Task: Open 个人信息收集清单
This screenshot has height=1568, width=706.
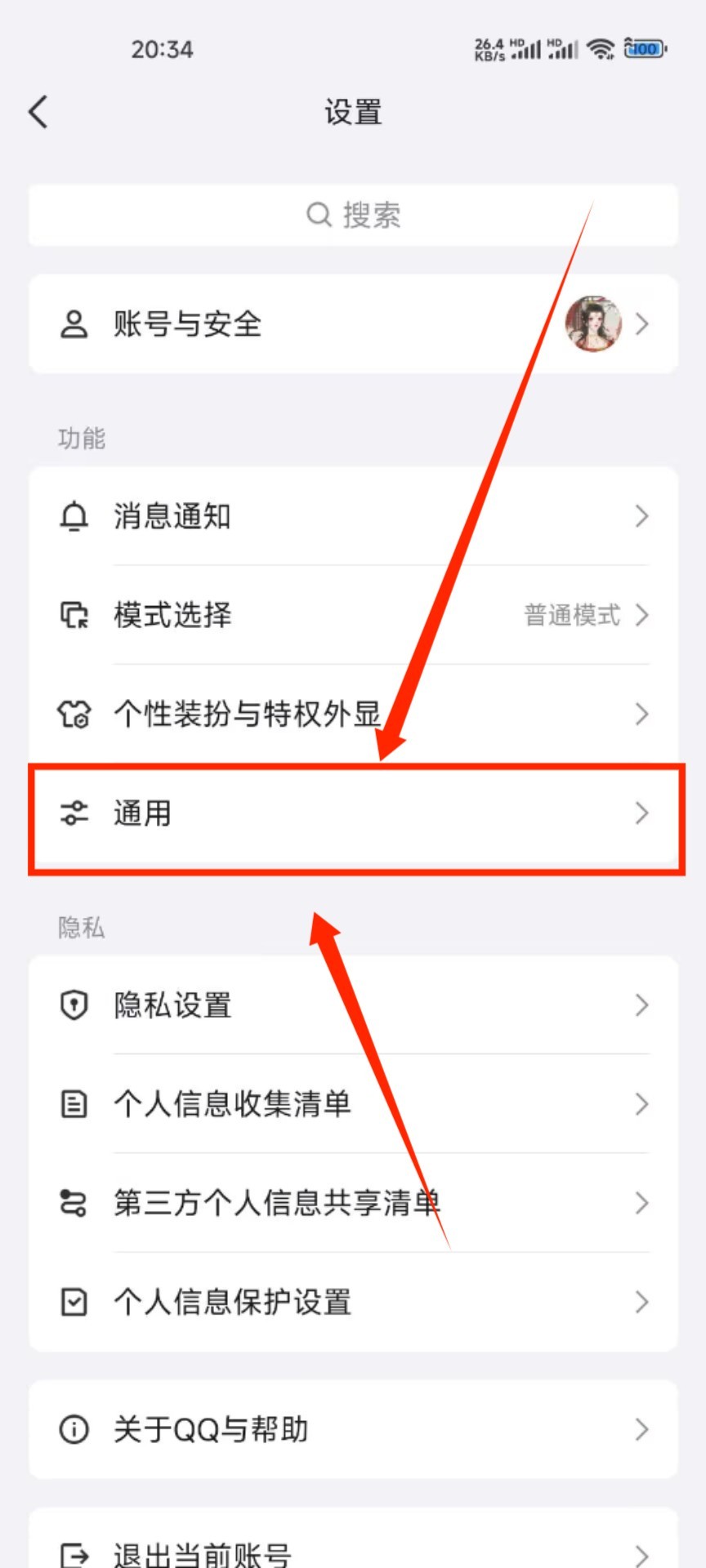Action: (353, 1104)
